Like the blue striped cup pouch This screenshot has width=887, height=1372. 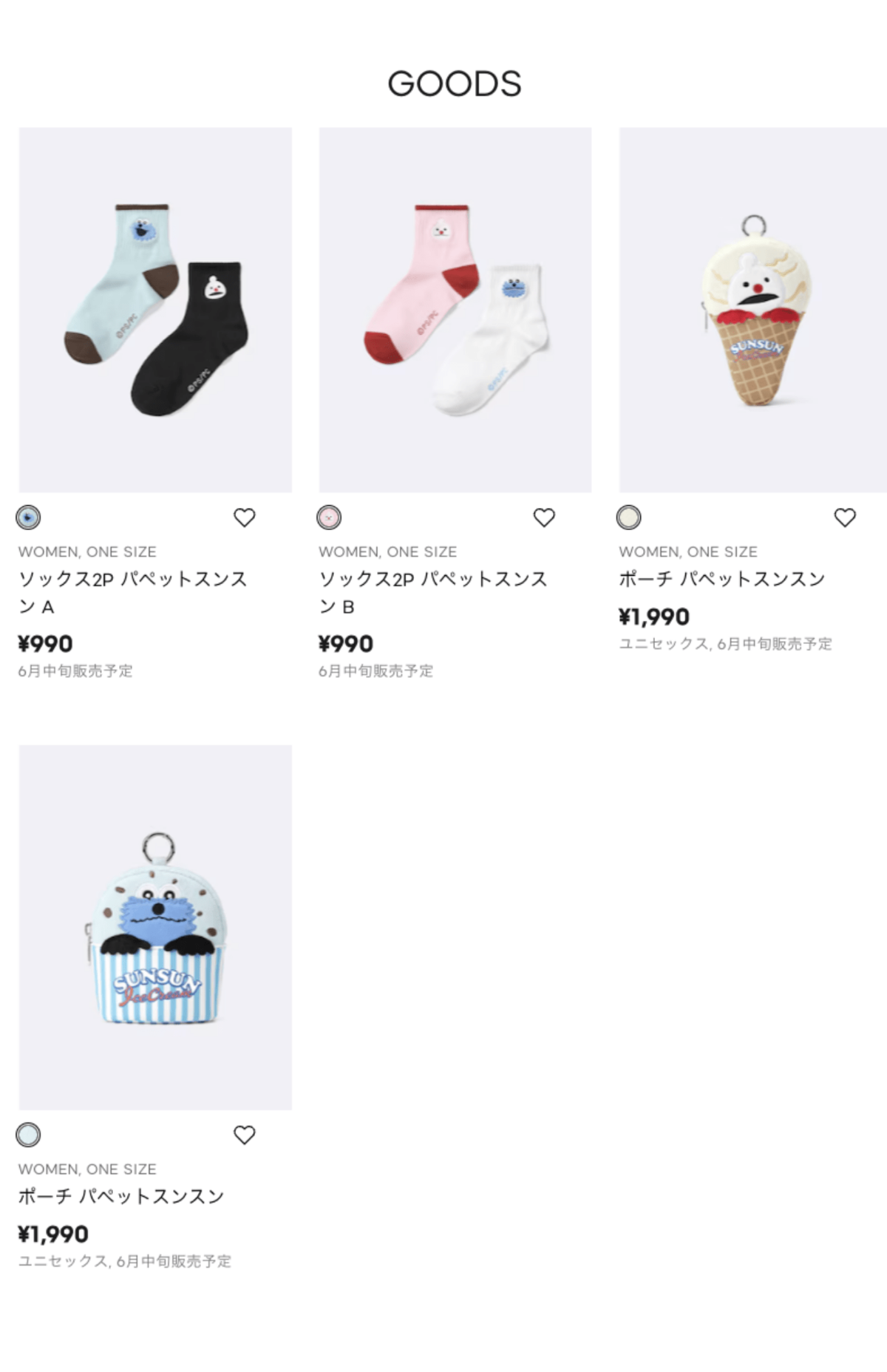[x=245, y=1135]
